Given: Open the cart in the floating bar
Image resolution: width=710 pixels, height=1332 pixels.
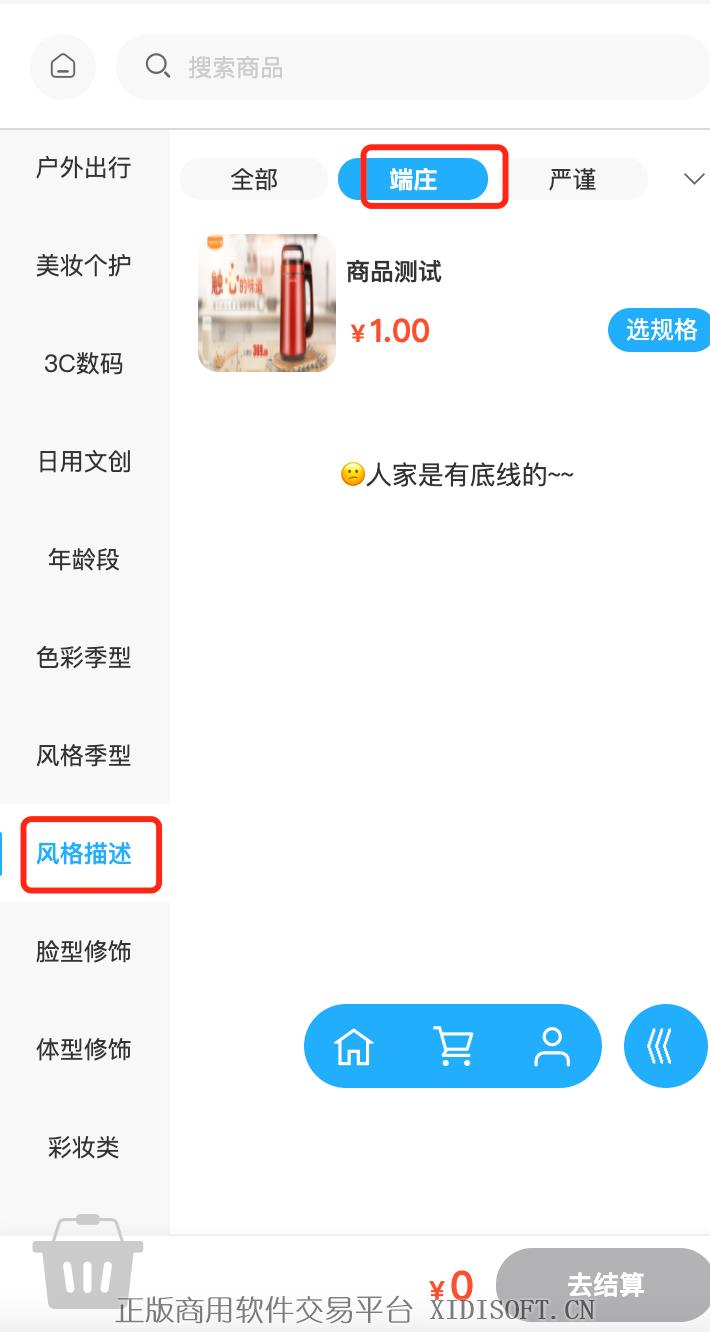Looking at the screenshot, I should tap(453, 1046).
